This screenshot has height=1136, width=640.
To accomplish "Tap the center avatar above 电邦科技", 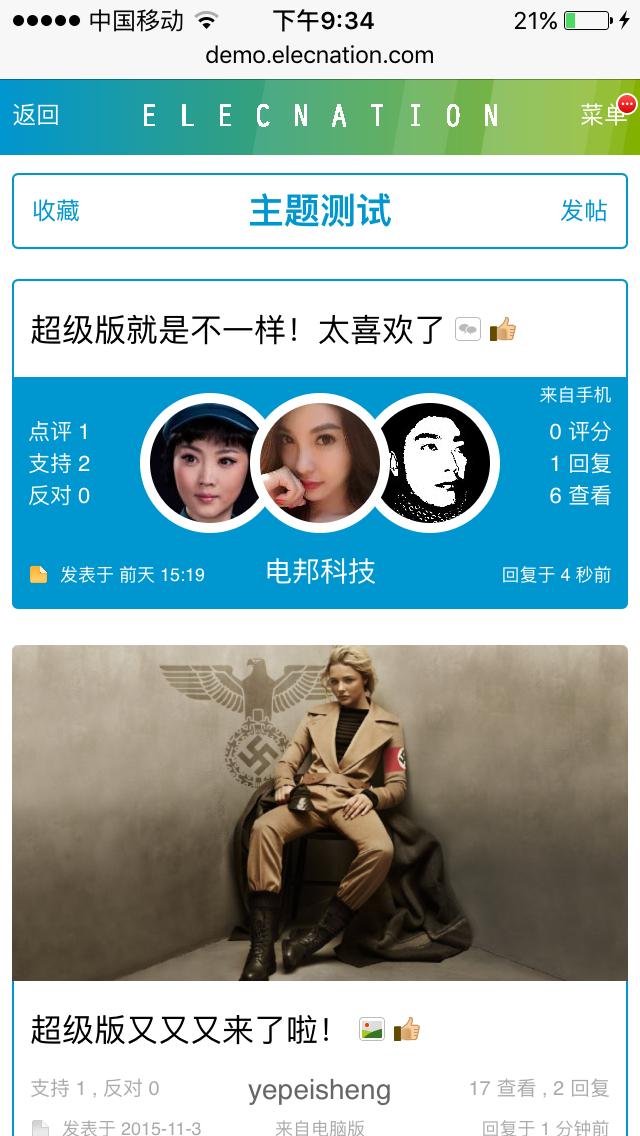I will 319,461.
